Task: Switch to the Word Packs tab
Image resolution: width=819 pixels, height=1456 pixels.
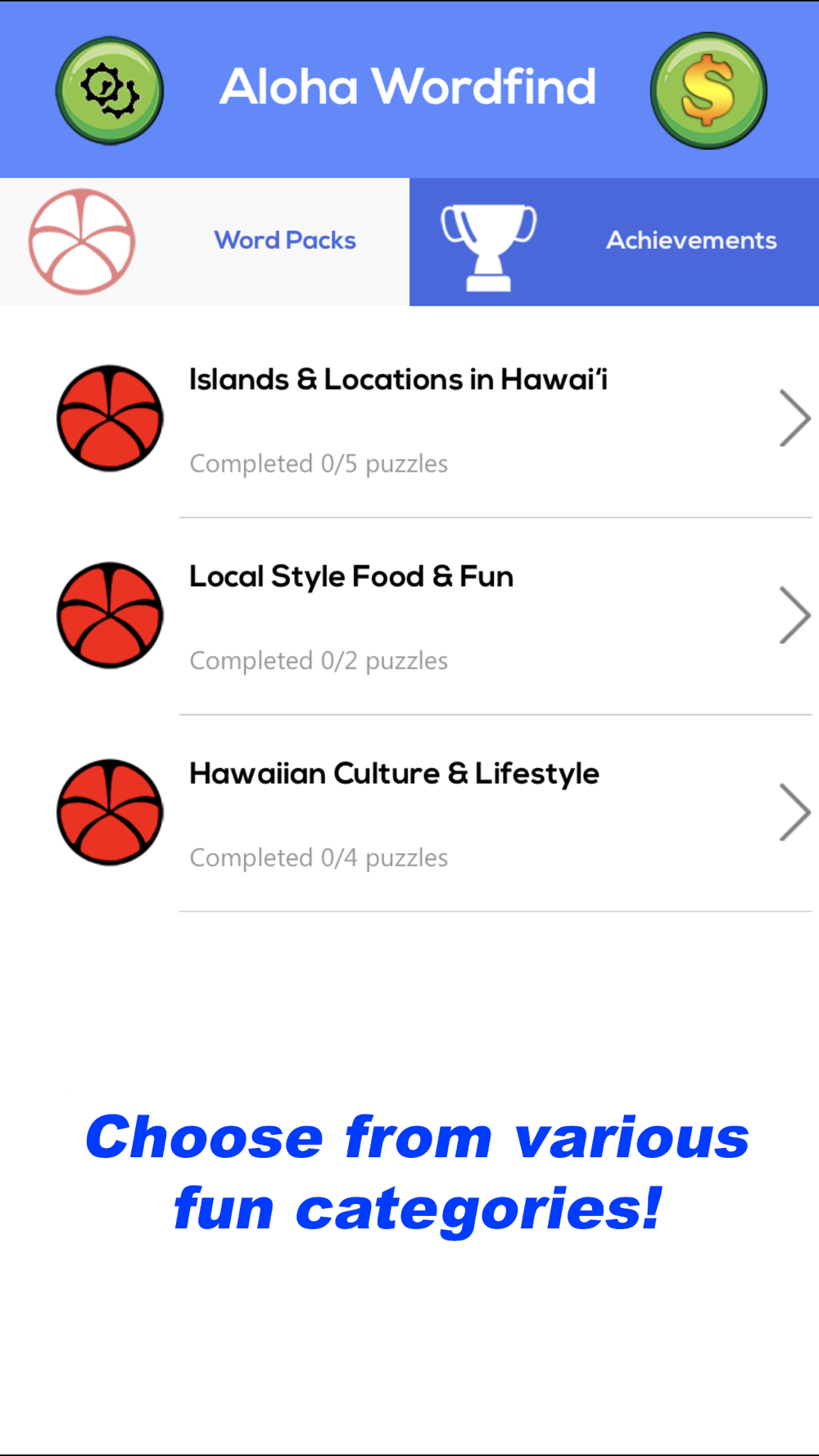Action: tap(205, 242)
